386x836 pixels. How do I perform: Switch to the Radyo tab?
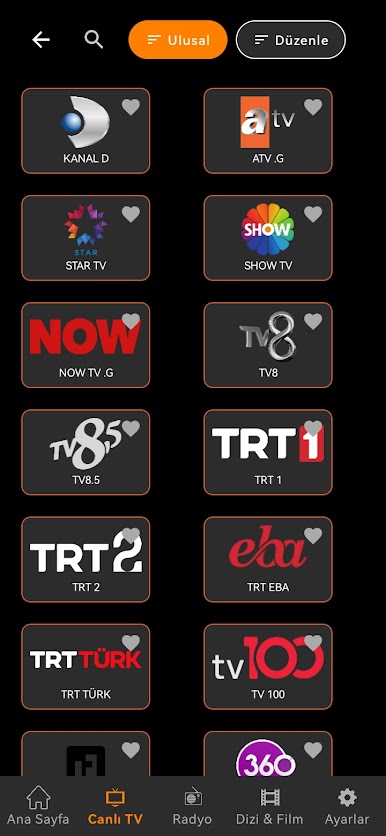coord(192,806)
